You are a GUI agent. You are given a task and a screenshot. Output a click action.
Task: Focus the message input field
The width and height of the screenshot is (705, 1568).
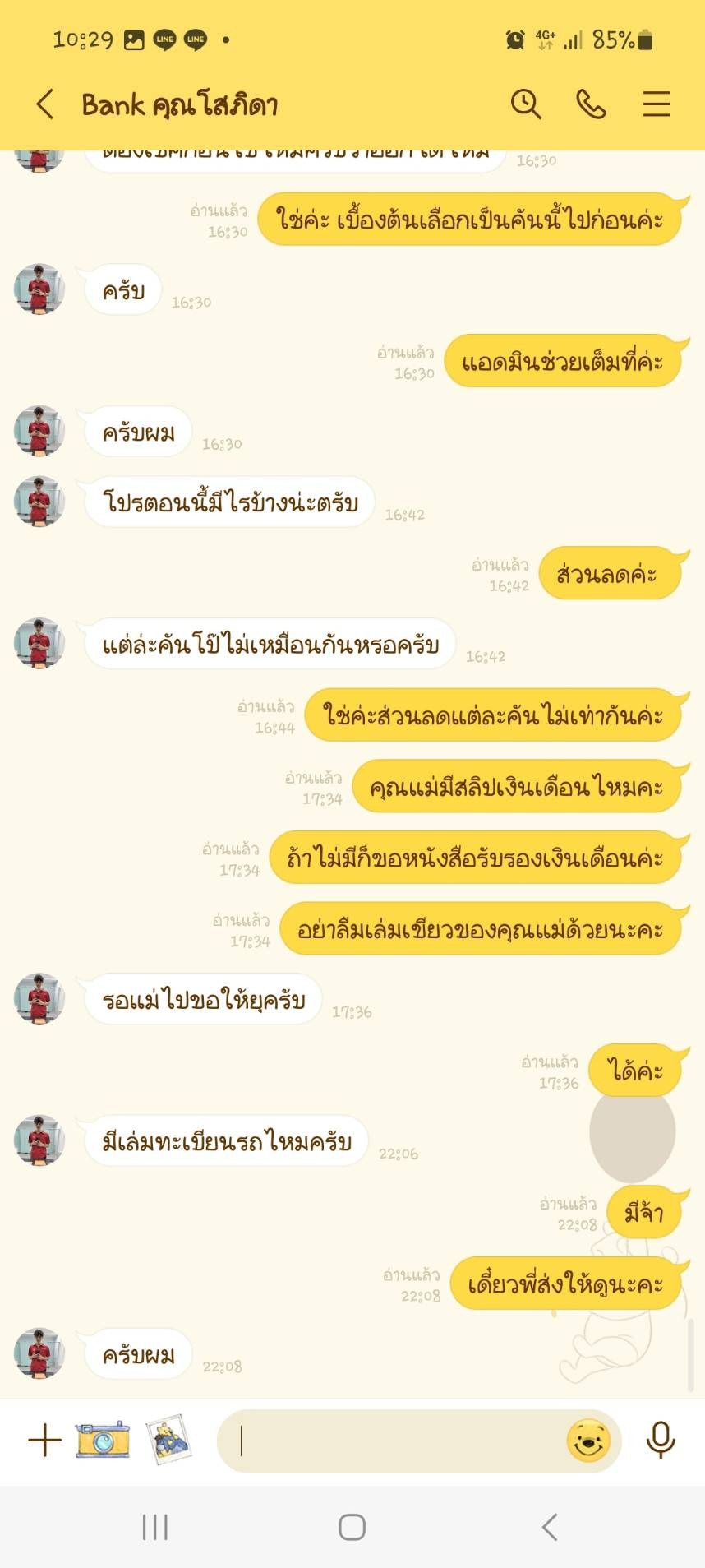[x=394, y=1441]
